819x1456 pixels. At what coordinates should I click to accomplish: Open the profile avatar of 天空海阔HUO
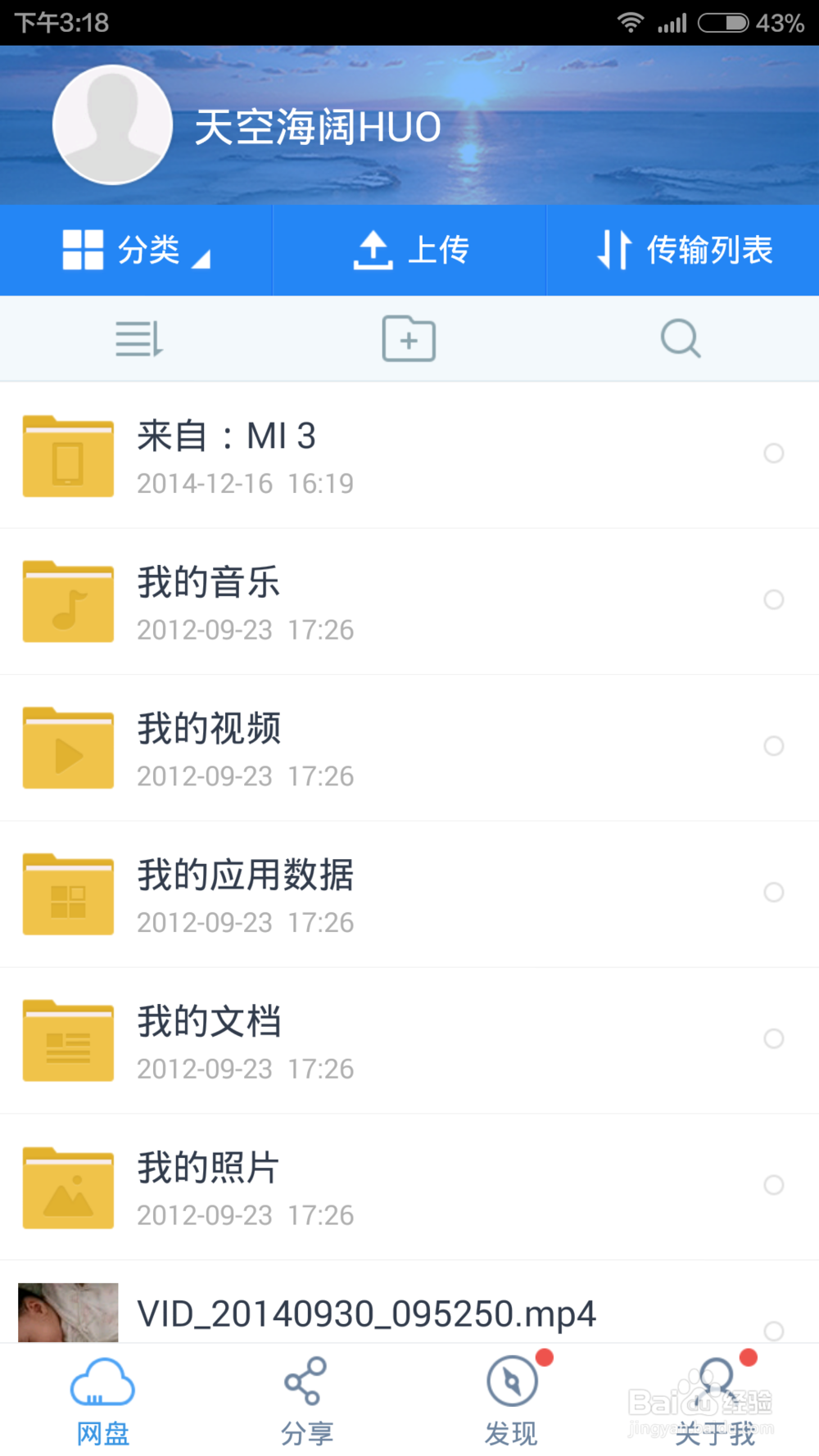point(112,125)
